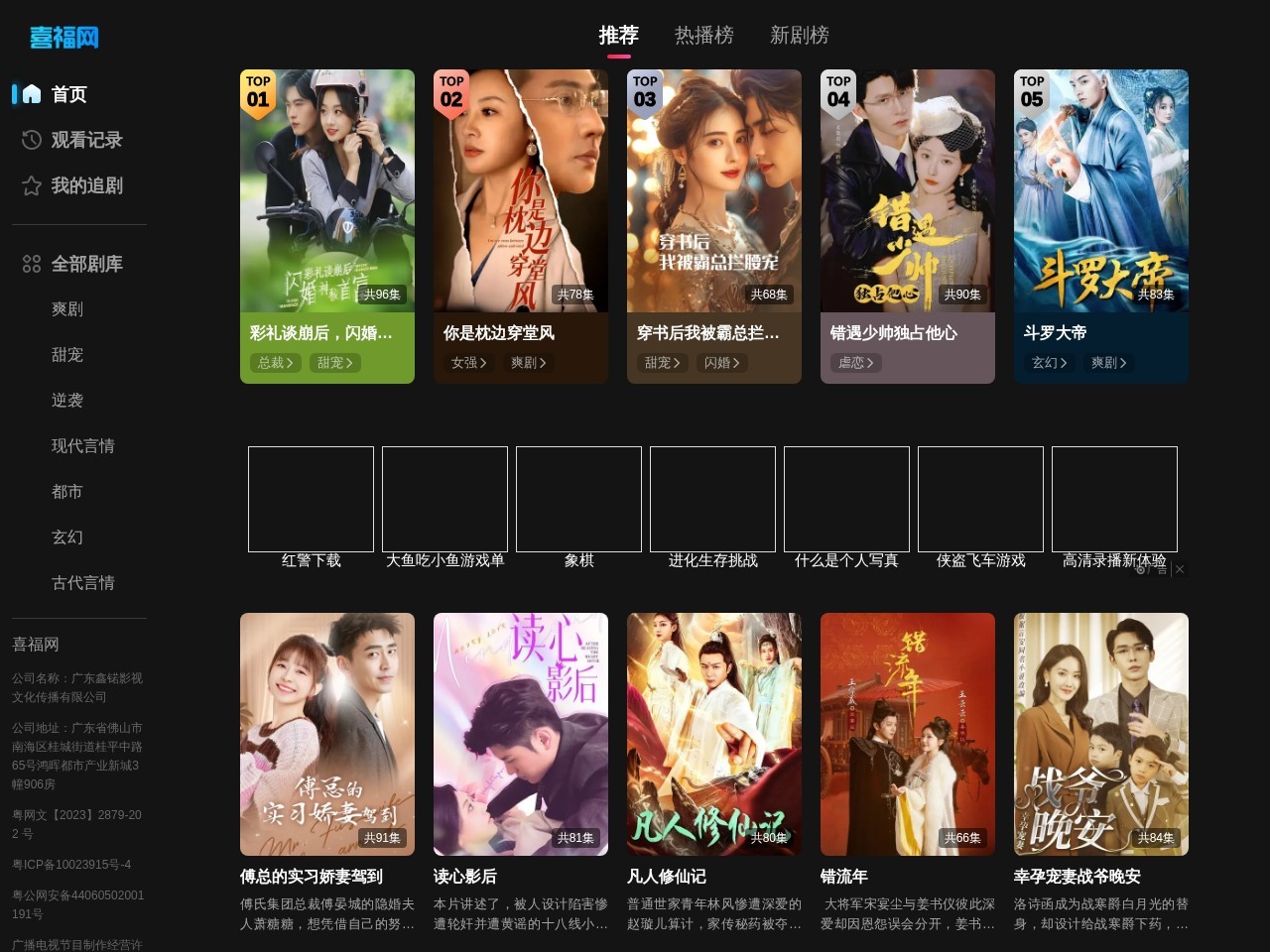Viewport: 1270px width, 952px height.
Task: Select the 逆袭 category
Action: click(67, 401)
